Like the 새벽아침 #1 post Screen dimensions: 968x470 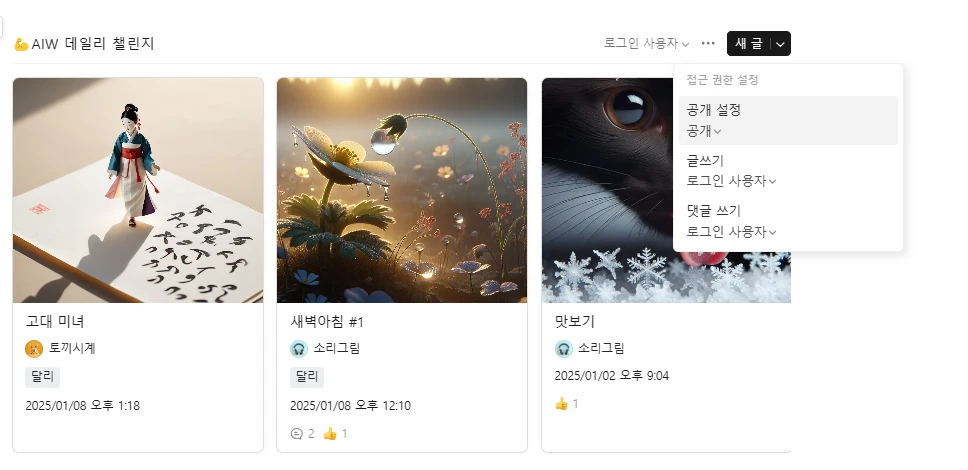335,434
